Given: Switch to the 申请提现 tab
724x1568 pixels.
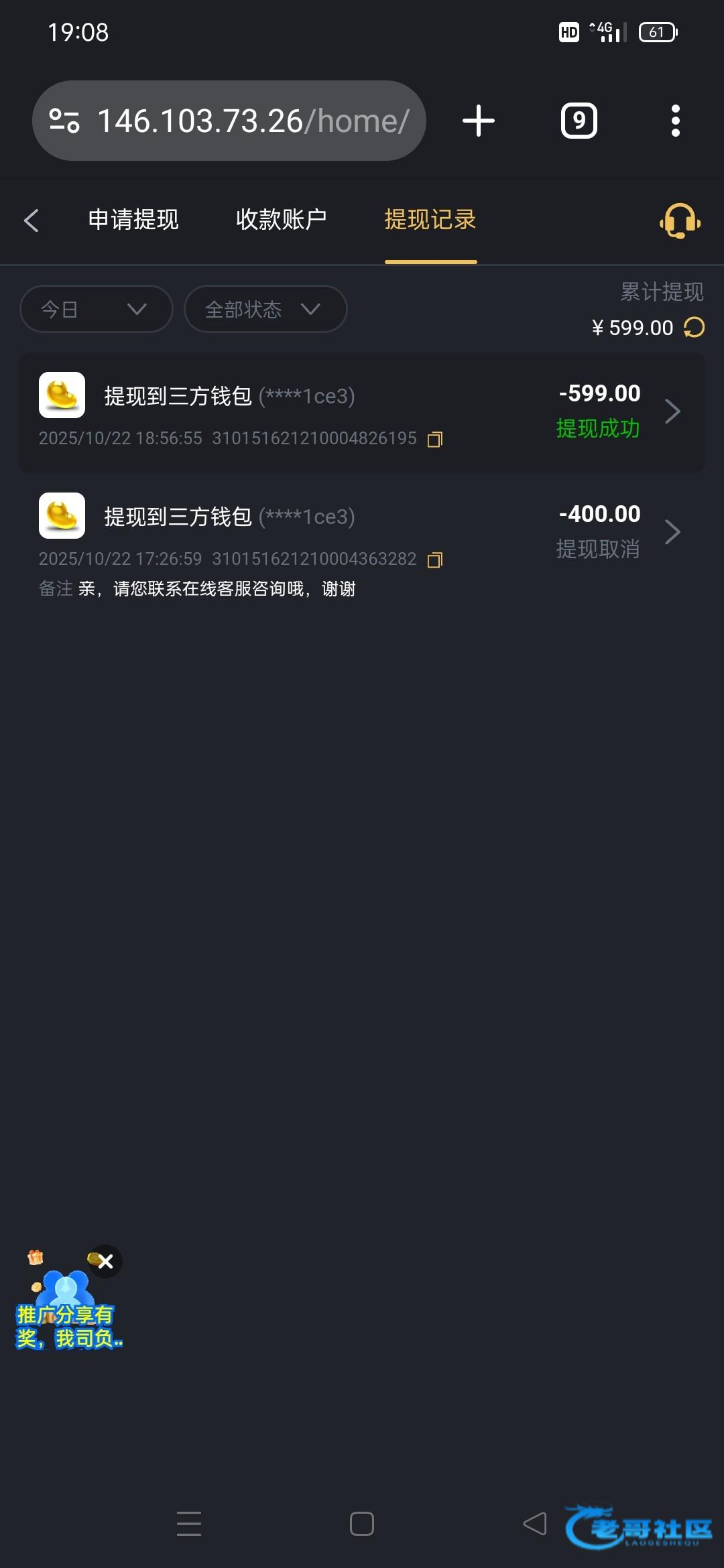Looking at the screenshot, I should point(133,220).
